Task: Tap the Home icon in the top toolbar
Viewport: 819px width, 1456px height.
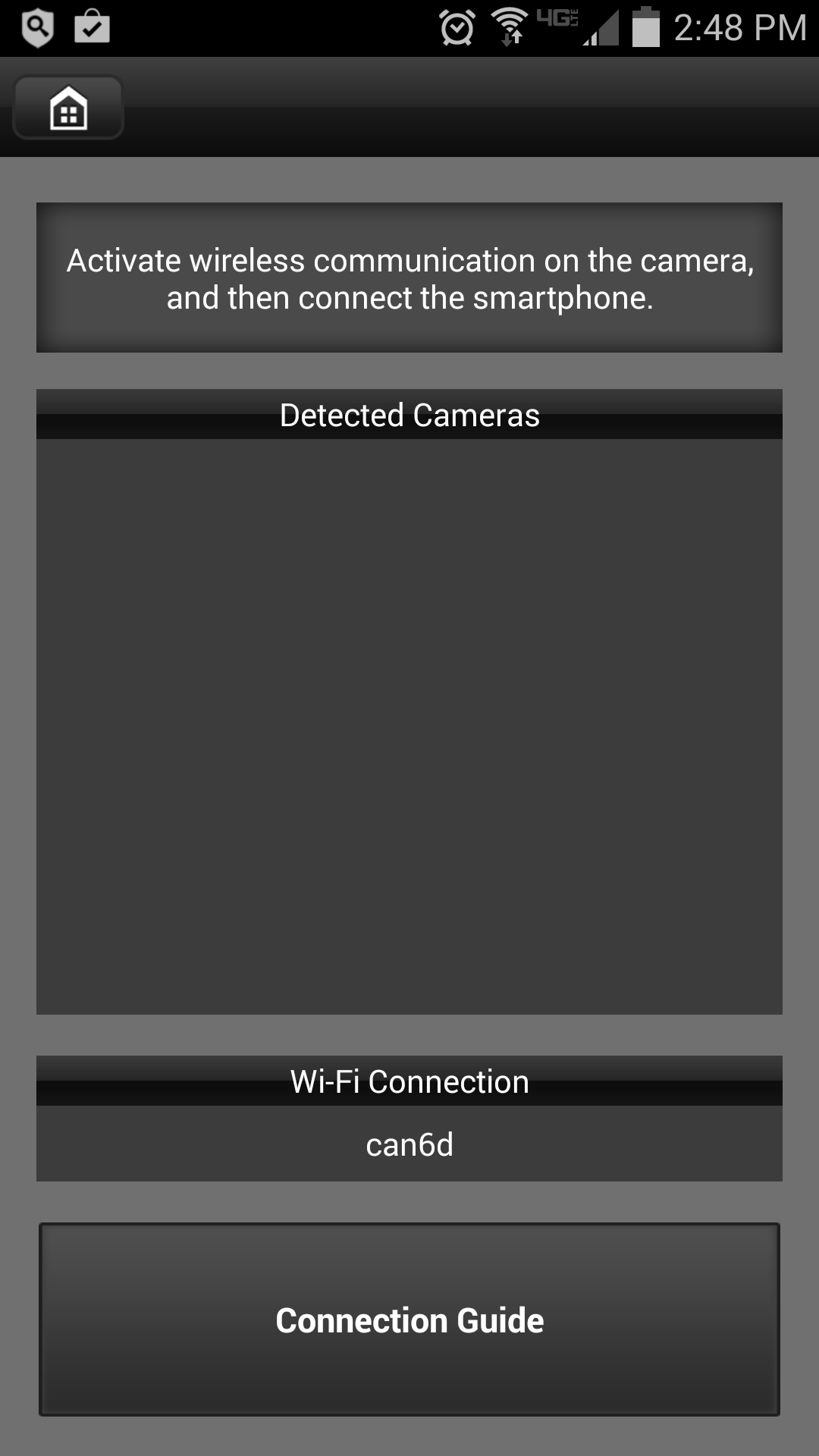Action: point(67,108)
